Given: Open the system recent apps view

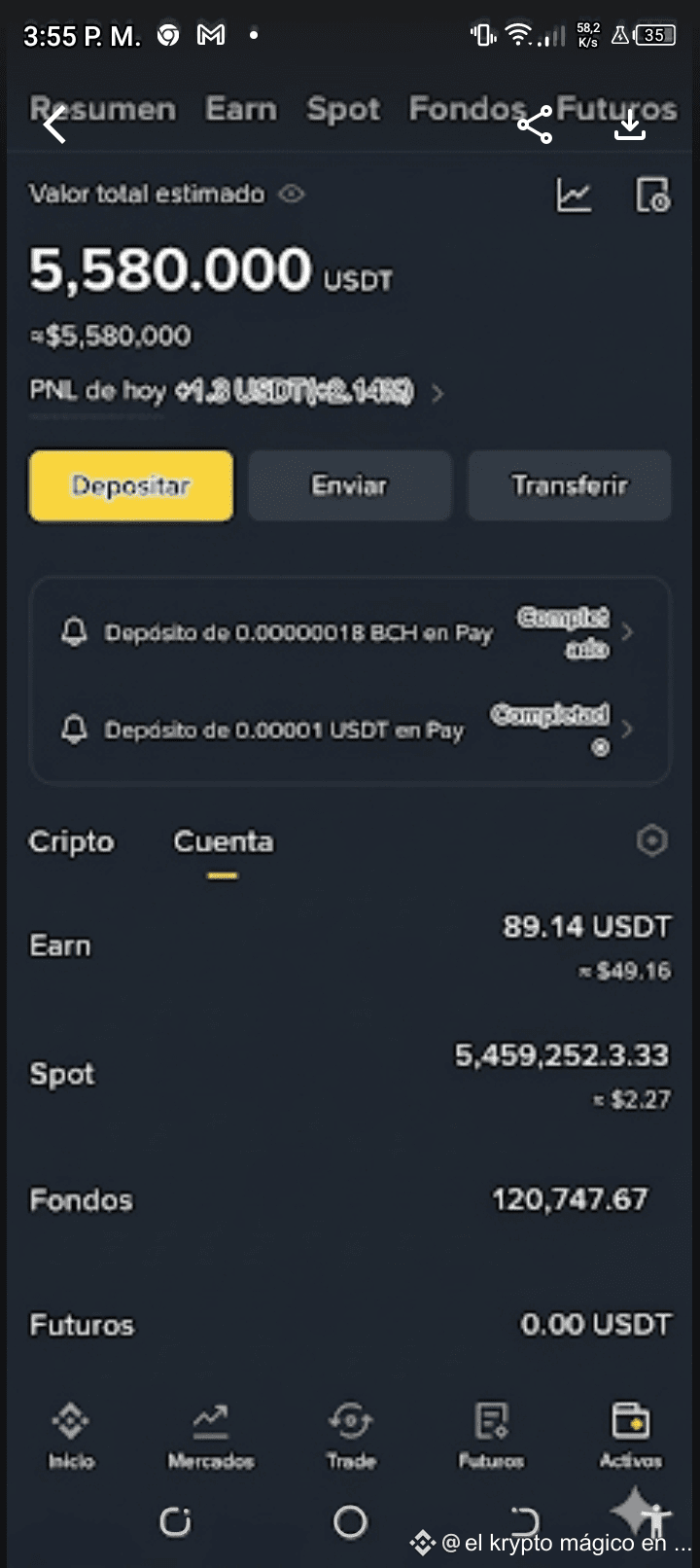Looking at the screenshot, I should 176,1521.
